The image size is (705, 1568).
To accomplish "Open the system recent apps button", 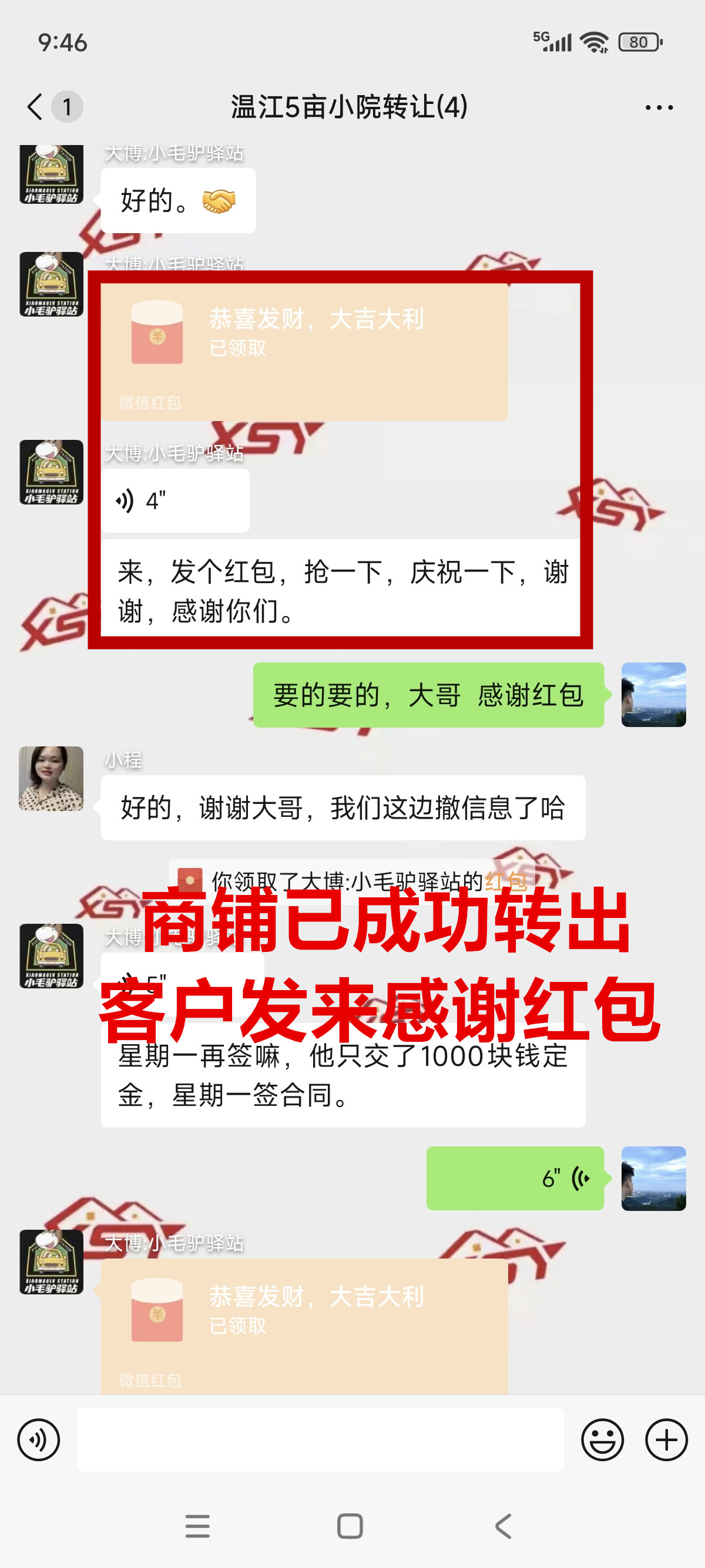I will tap(197, 1526).
